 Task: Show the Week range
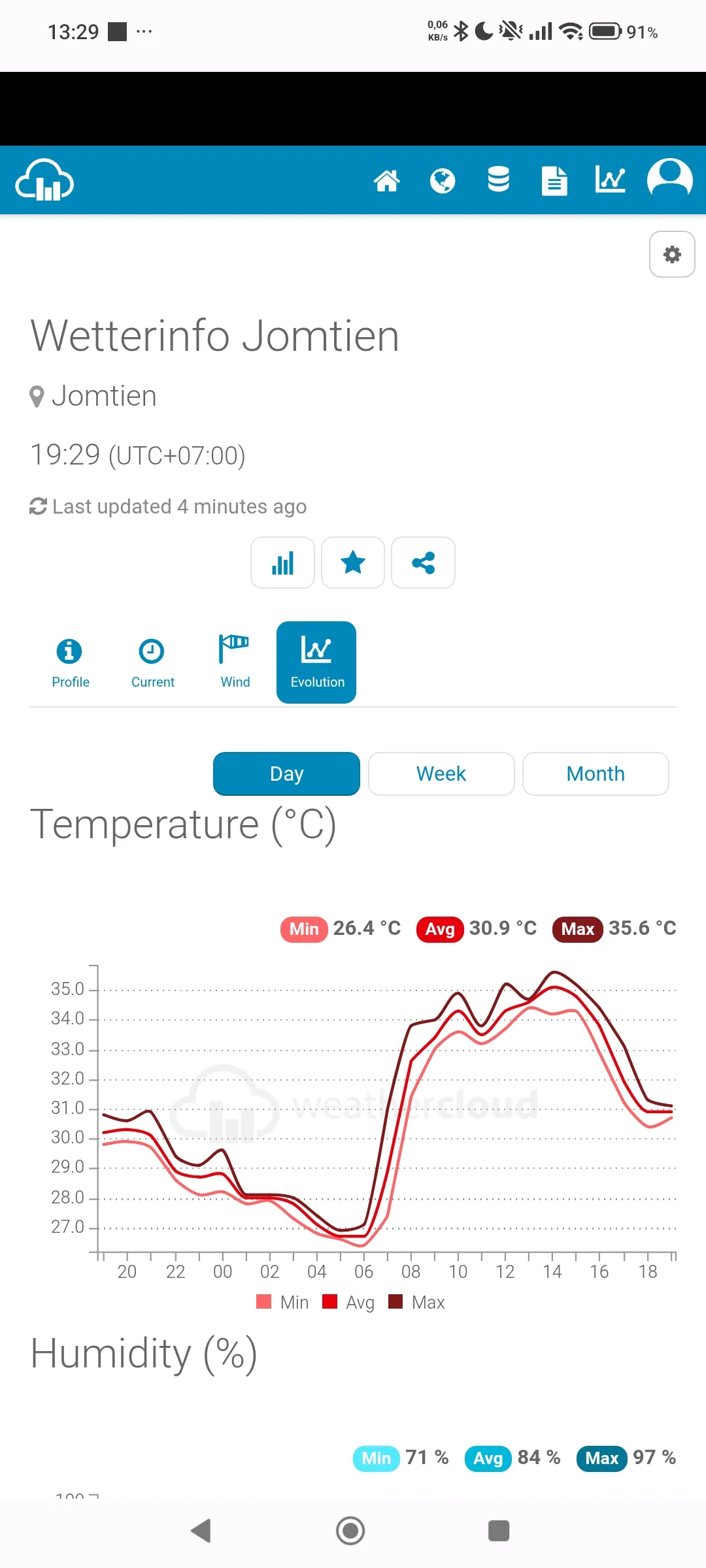(441, 774)
